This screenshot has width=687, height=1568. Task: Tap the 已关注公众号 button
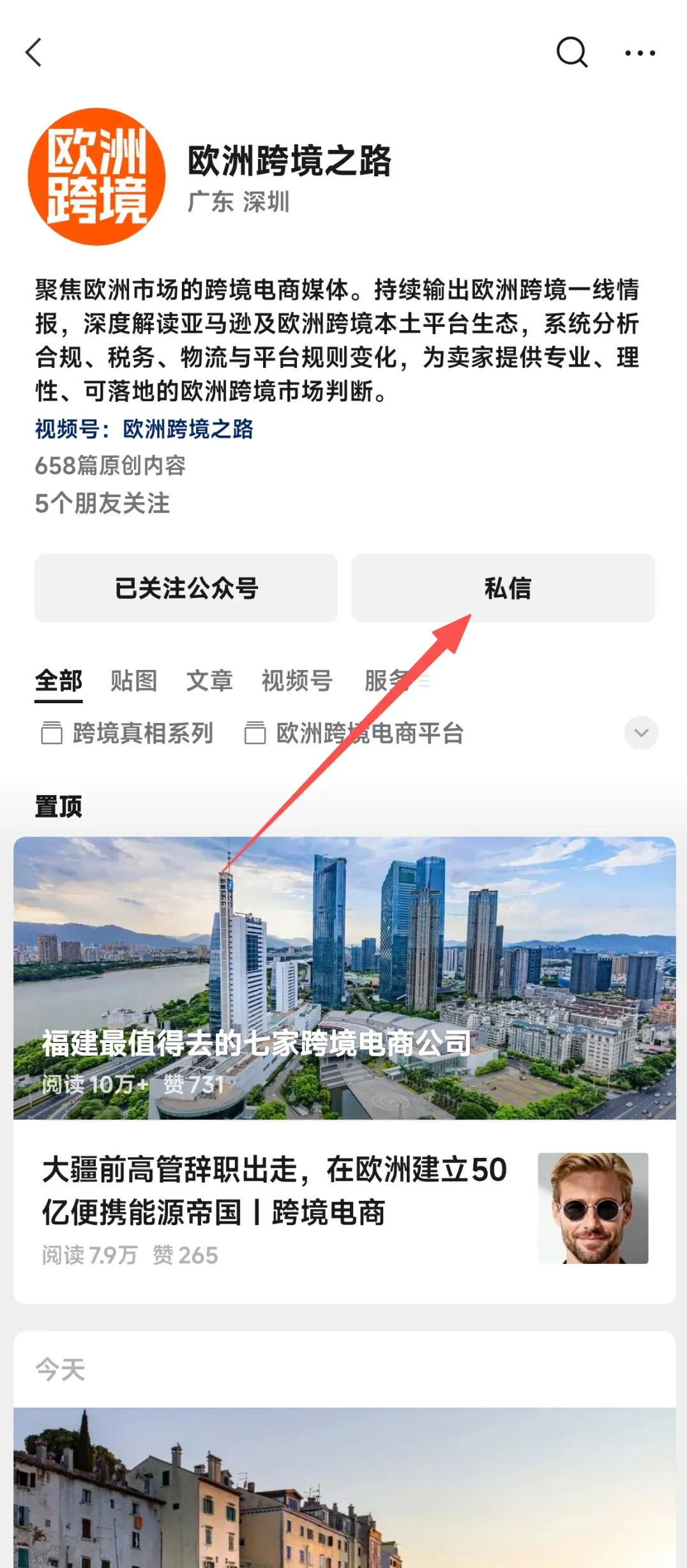tap(186, 588)
